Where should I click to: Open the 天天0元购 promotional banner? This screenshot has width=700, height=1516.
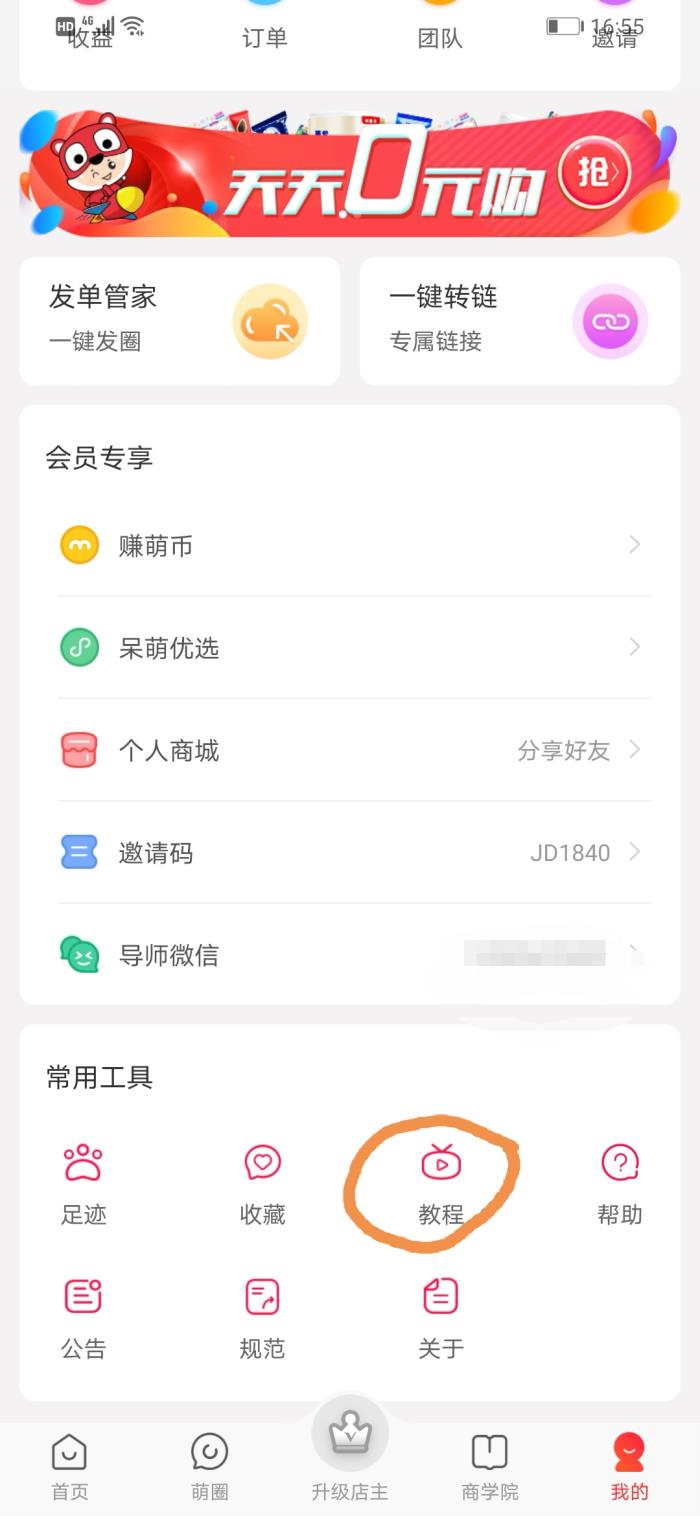pyautogui.click(x=350, y=173)
